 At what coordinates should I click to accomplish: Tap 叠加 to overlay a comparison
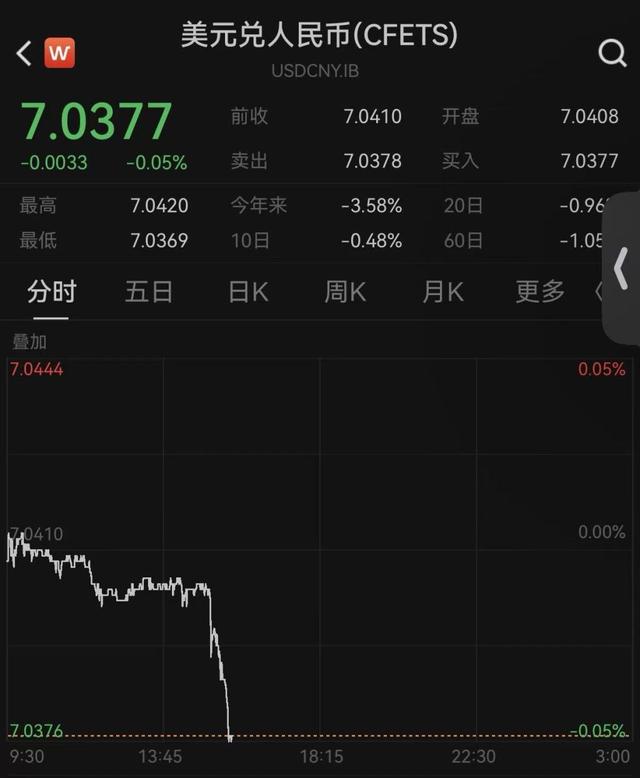click(29, 341)
